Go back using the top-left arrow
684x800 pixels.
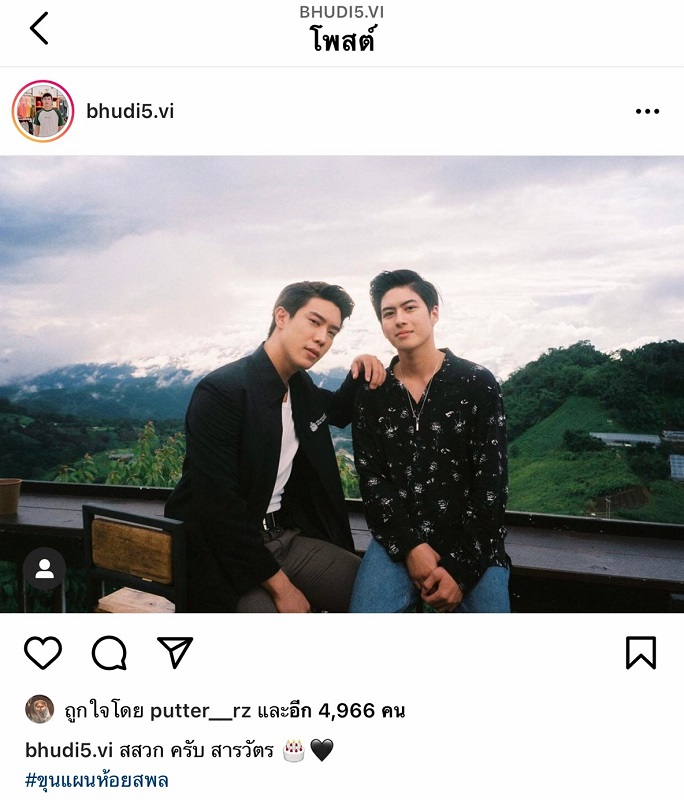pyautogui.click(x=39, y=28)
